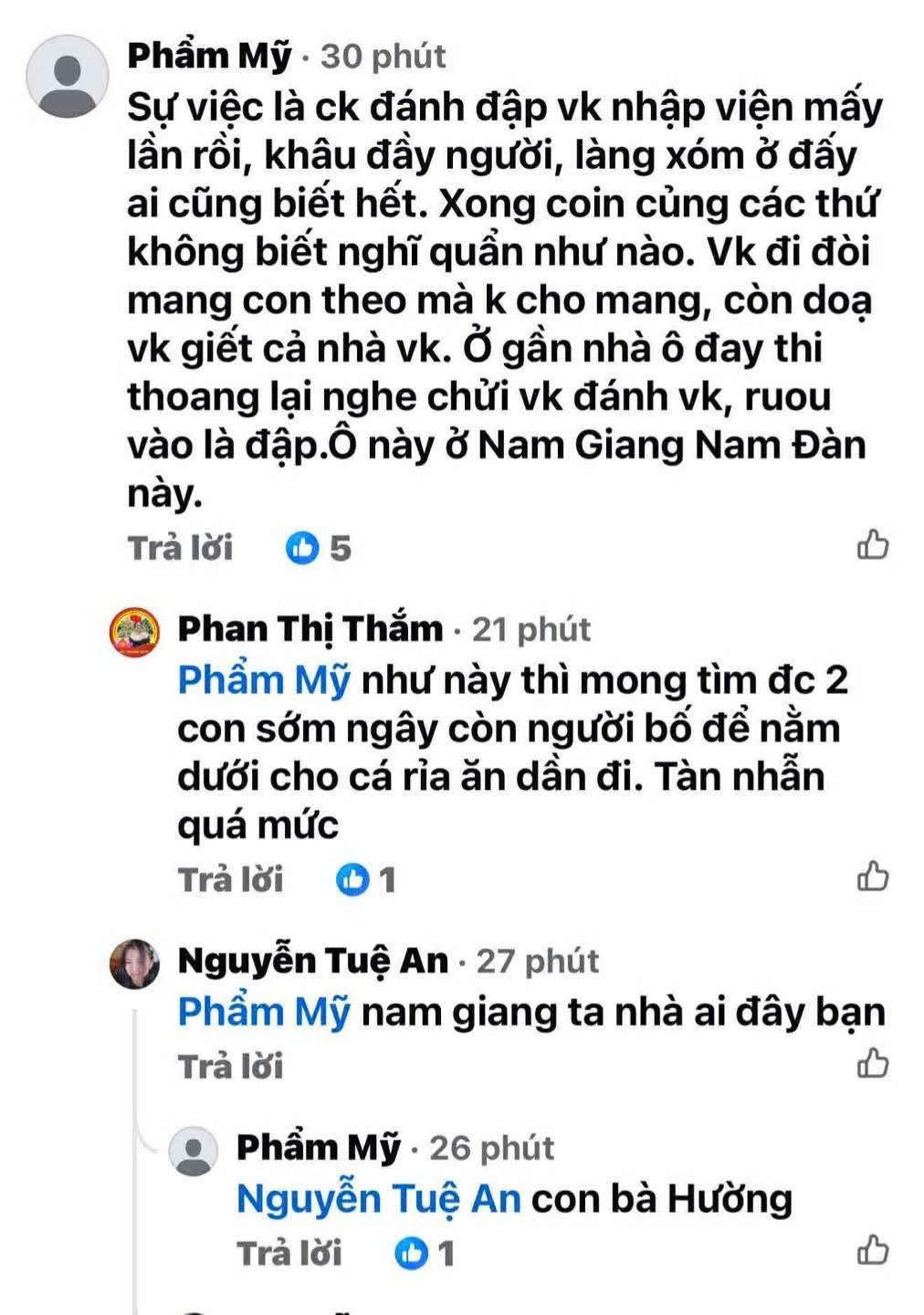Like Nguyễn Tuệ An's comment

(x=872, y=1064)
